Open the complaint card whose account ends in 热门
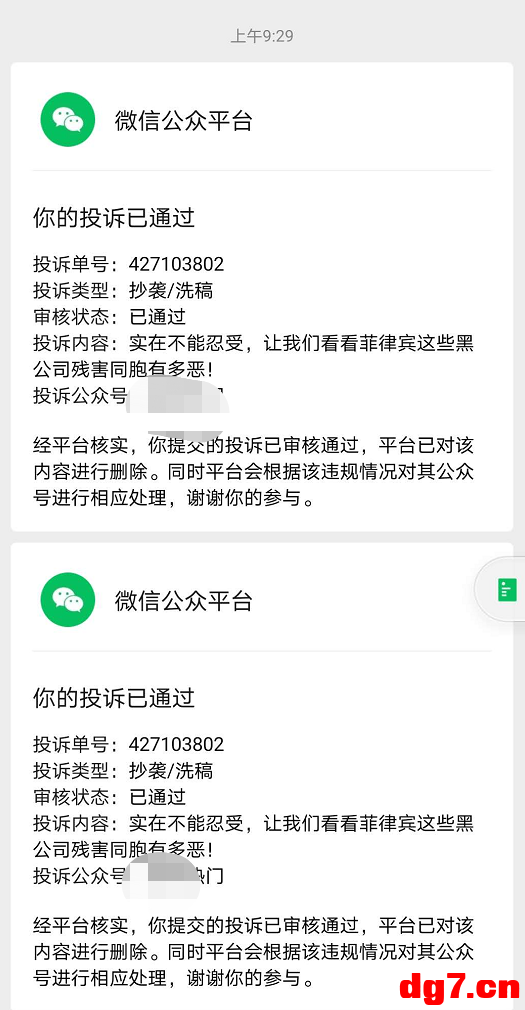Screen dimensions: 525x1010 tap(262, 776)
